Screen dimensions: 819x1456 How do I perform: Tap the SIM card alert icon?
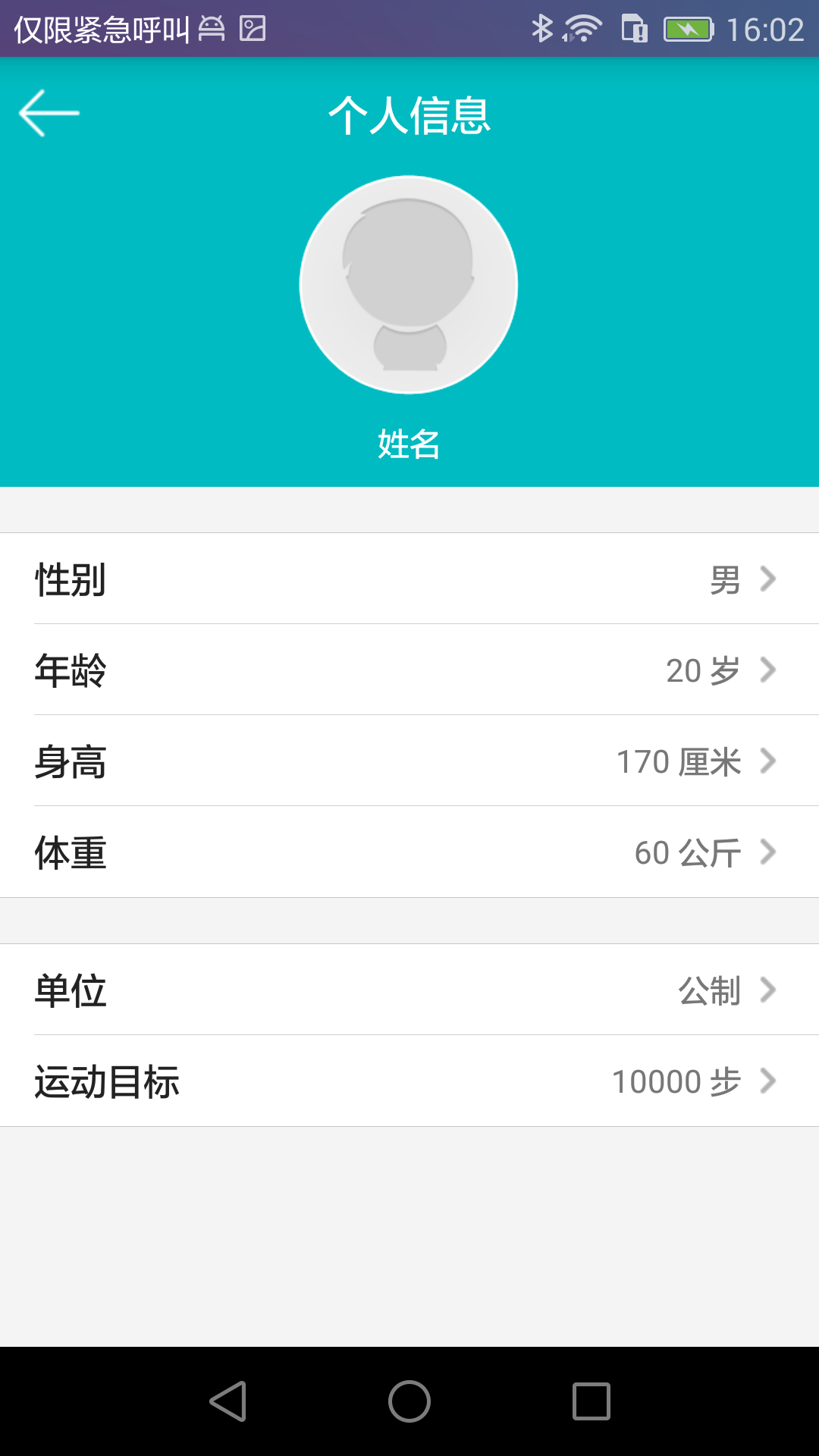tap(634, 27)
